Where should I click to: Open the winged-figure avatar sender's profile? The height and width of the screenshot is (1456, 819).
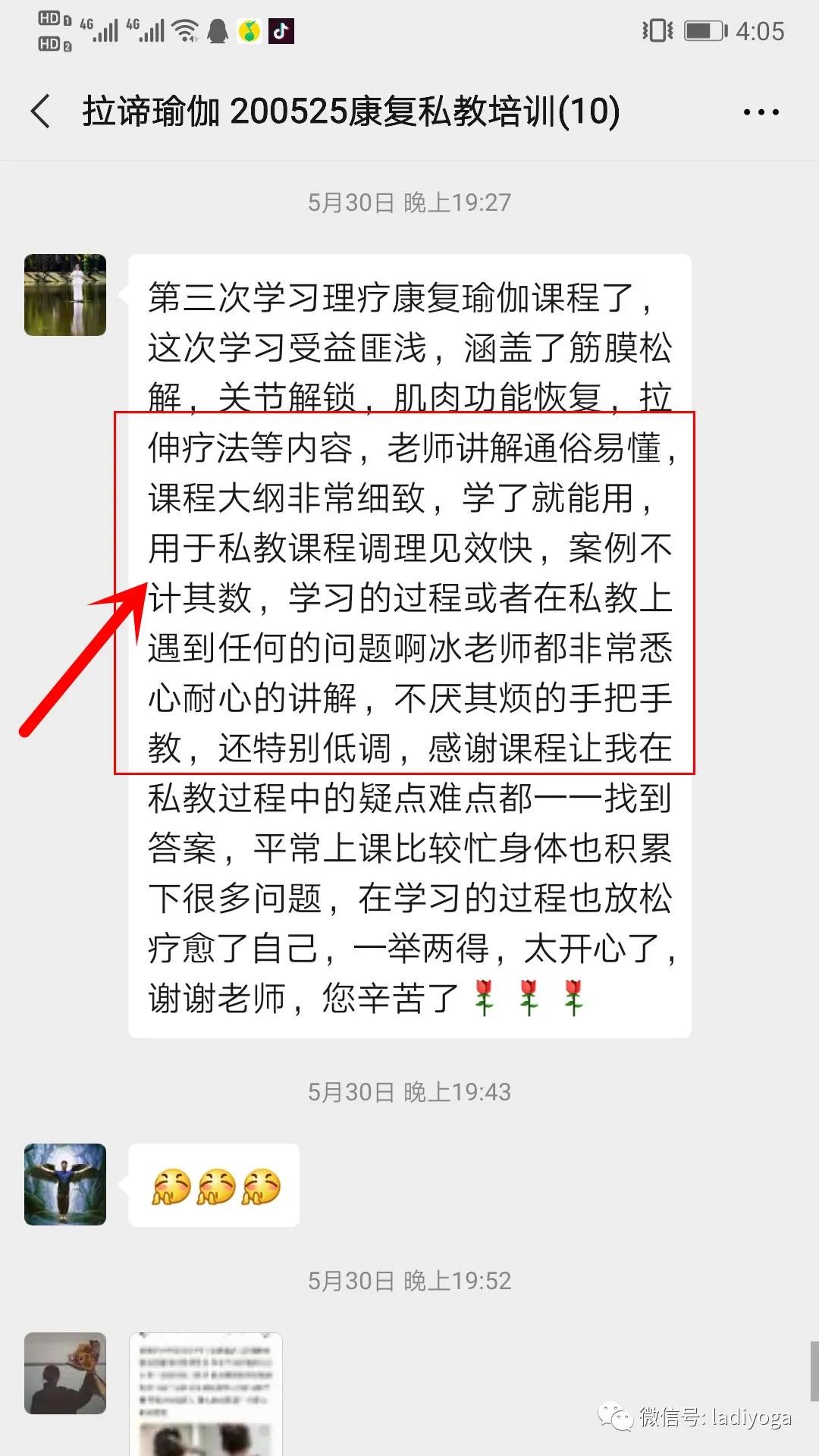(65, 1185)
